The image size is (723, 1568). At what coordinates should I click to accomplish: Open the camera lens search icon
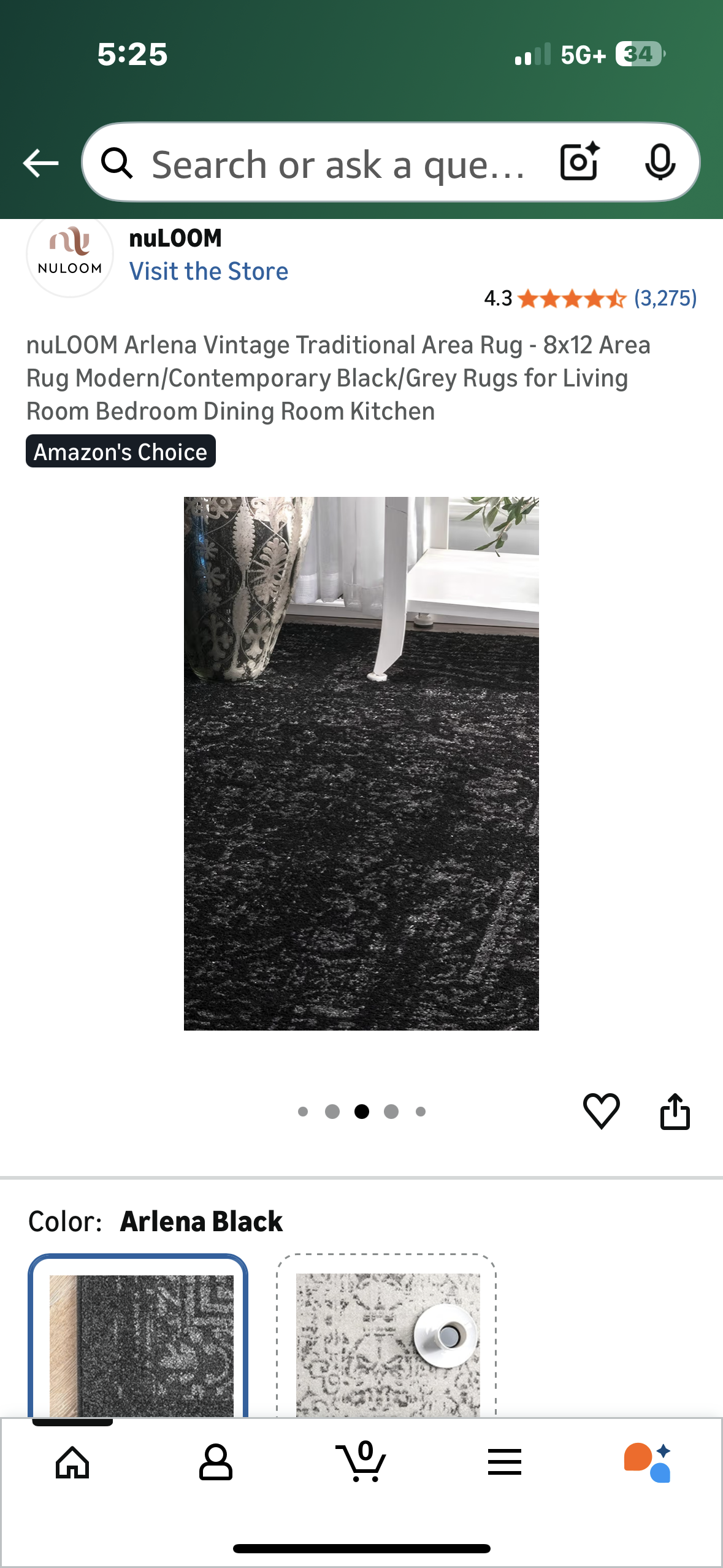(x=580, y=162)
